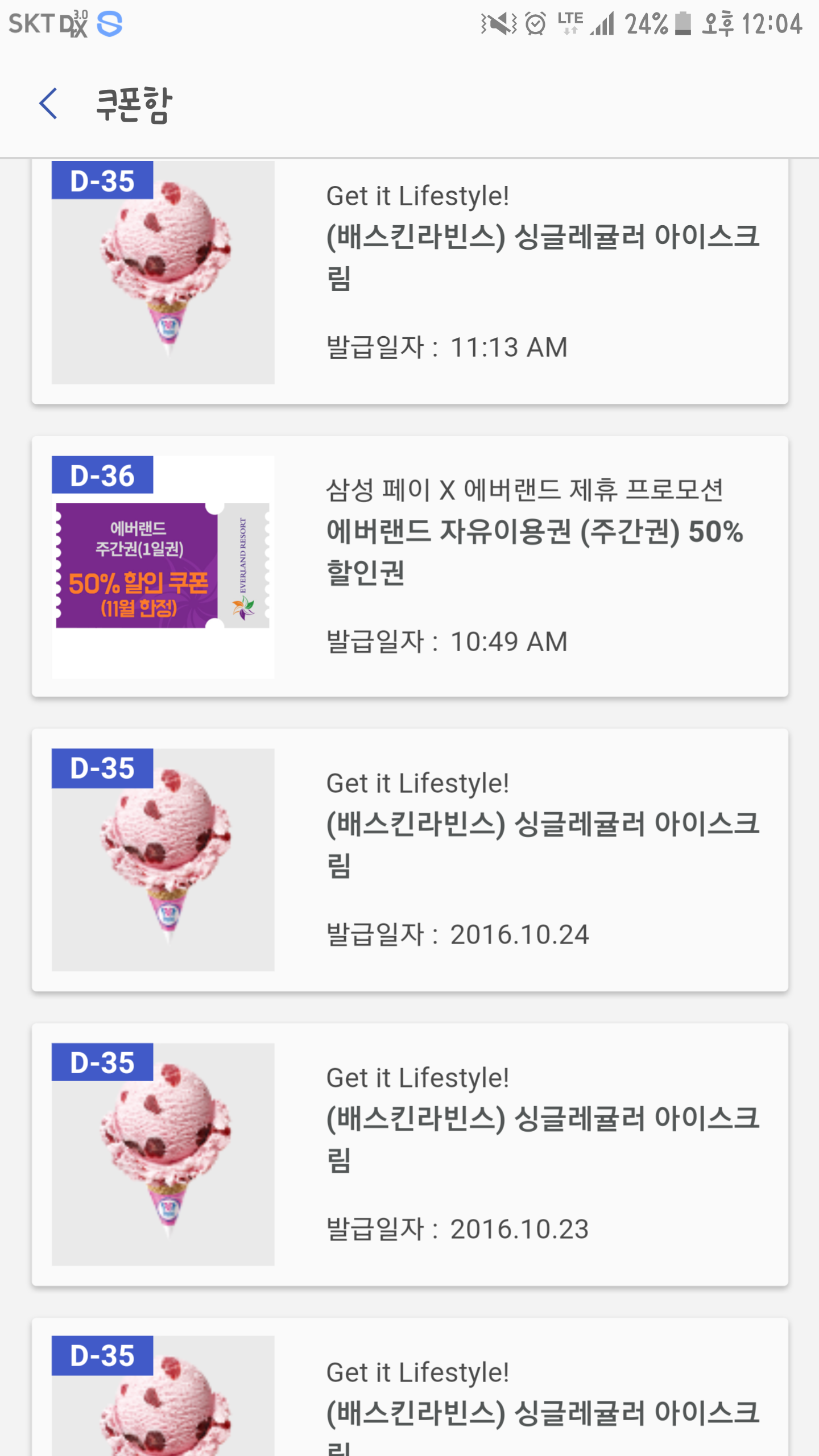Open the Baskin Robbins coupon issued 2016.10.24
The width and height of the screenshot is (819, 1456).
click(409, 860)
